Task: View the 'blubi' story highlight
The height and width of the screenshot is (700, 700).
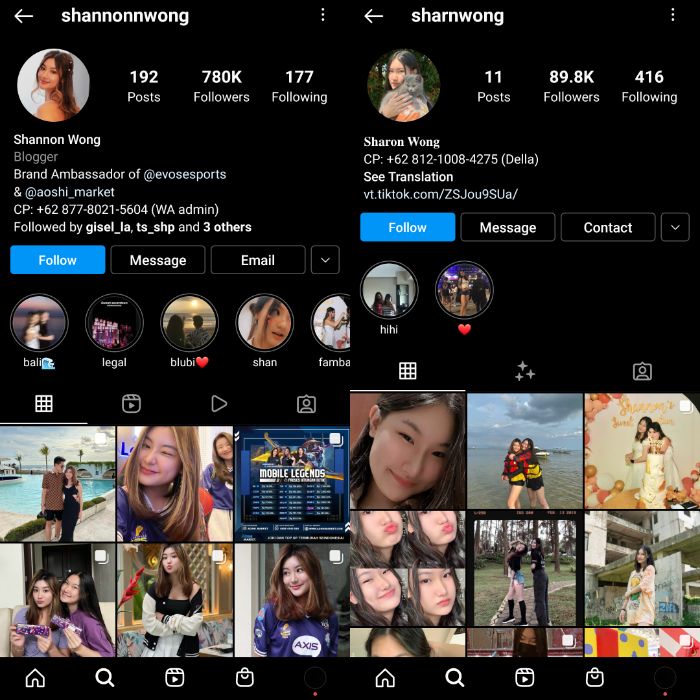Action: [189, 323]
